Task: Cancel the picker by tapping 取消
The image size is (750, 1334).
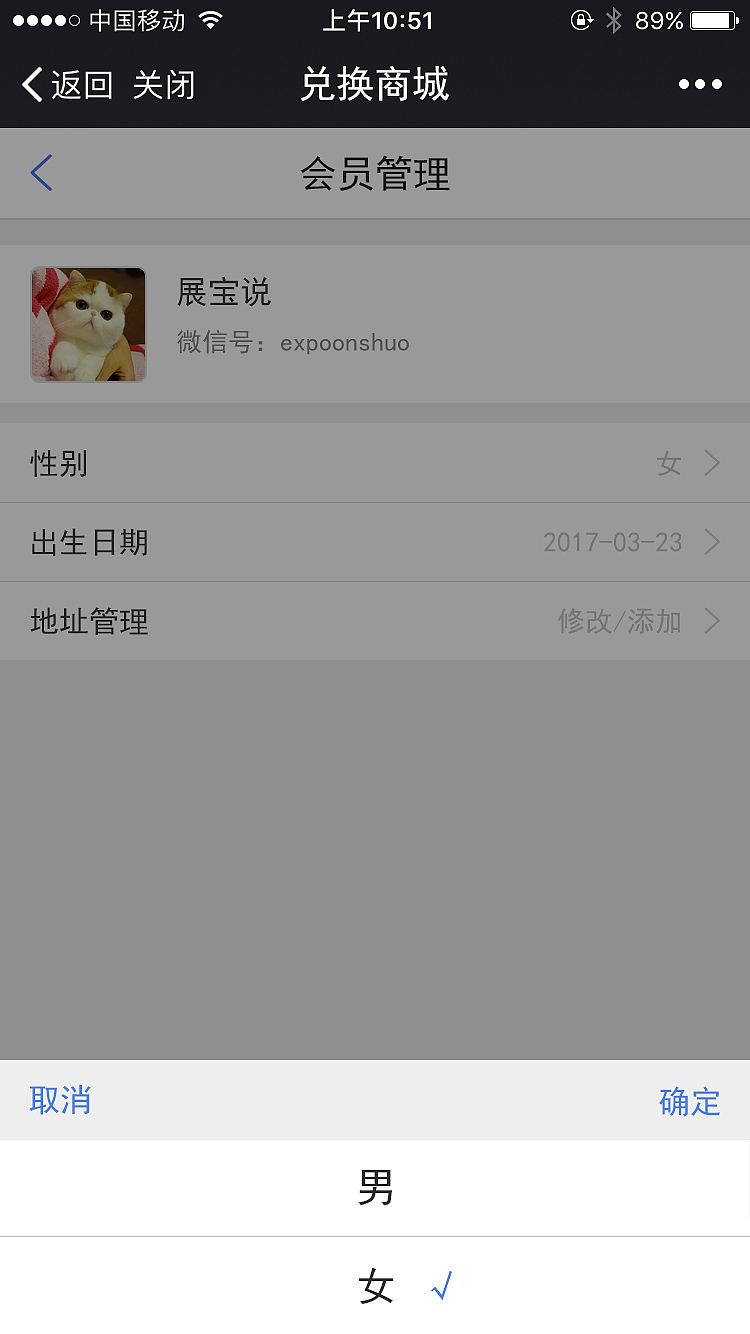Action: point(60,1101)
